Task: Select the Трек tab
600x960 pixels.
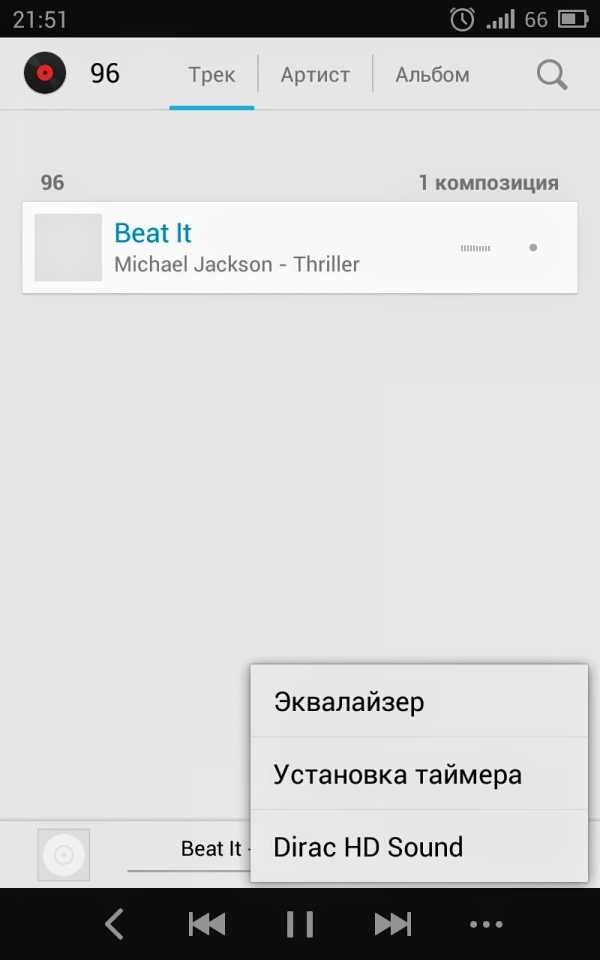Action: (212, 75)
